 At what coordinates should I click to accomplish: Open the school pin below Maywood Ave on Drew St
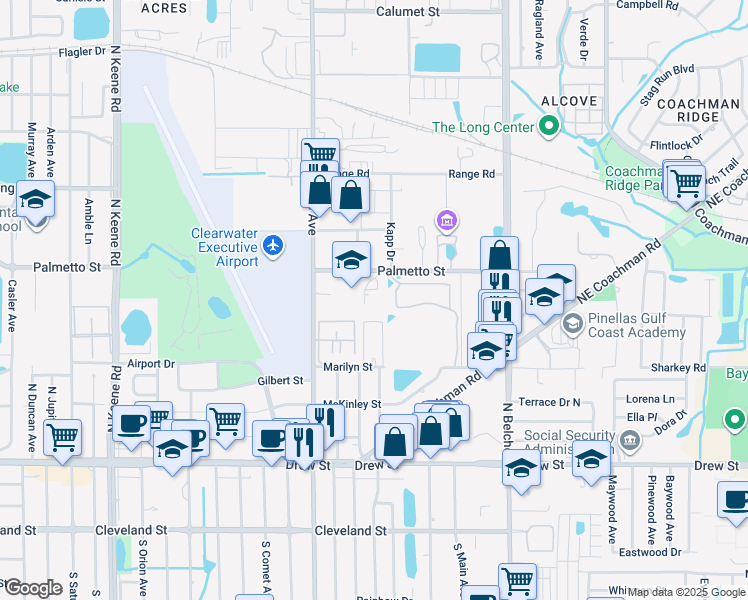591,463
